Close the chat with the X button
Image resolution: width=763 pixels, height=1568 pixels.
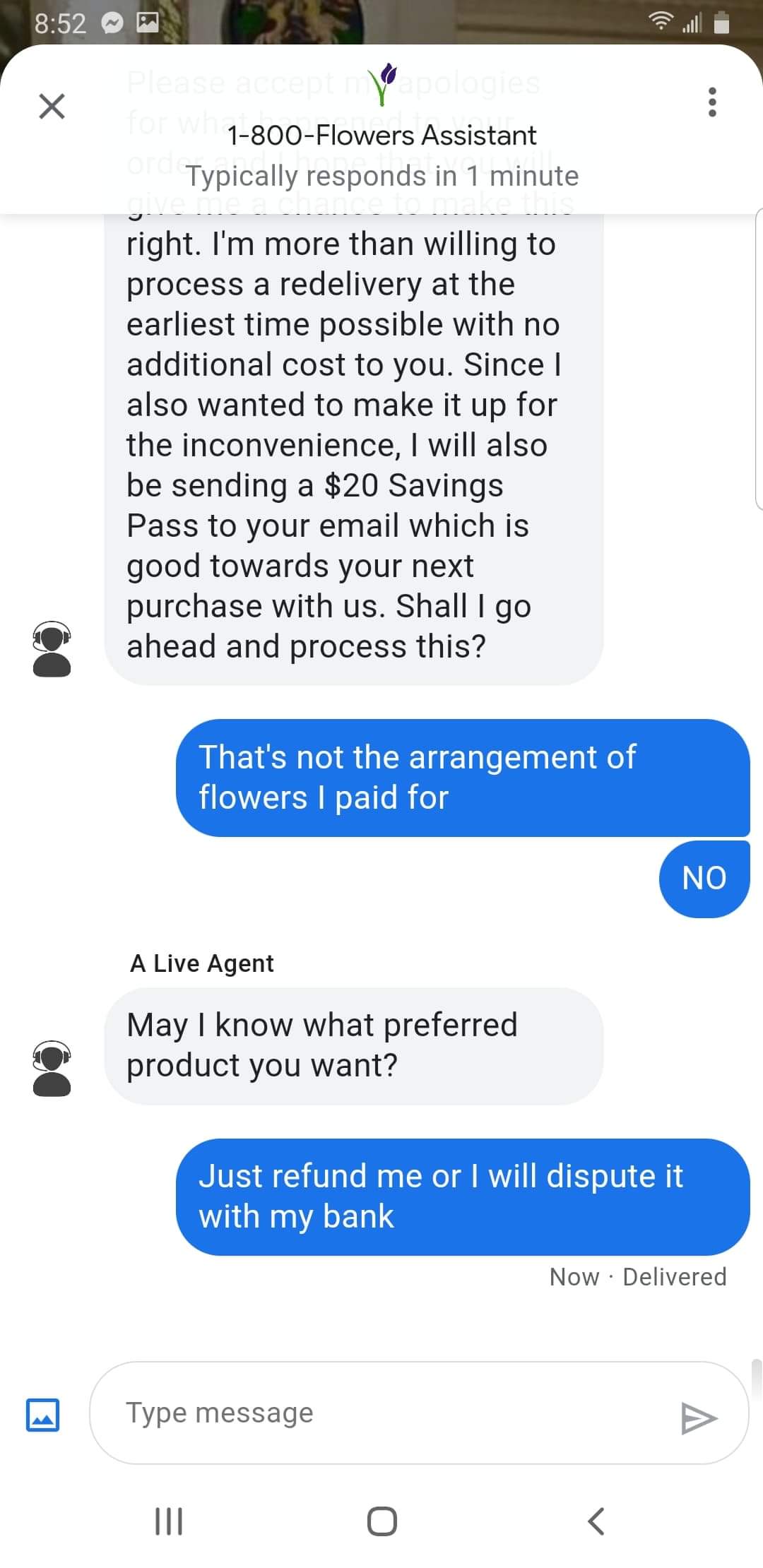point(51,107)
